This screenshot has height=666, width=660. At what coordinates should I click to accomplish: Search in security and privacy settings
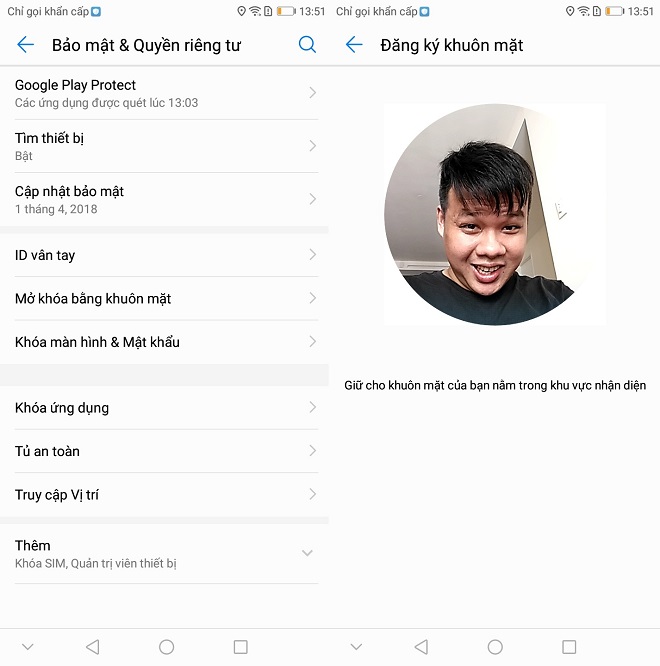coord(307,45)
